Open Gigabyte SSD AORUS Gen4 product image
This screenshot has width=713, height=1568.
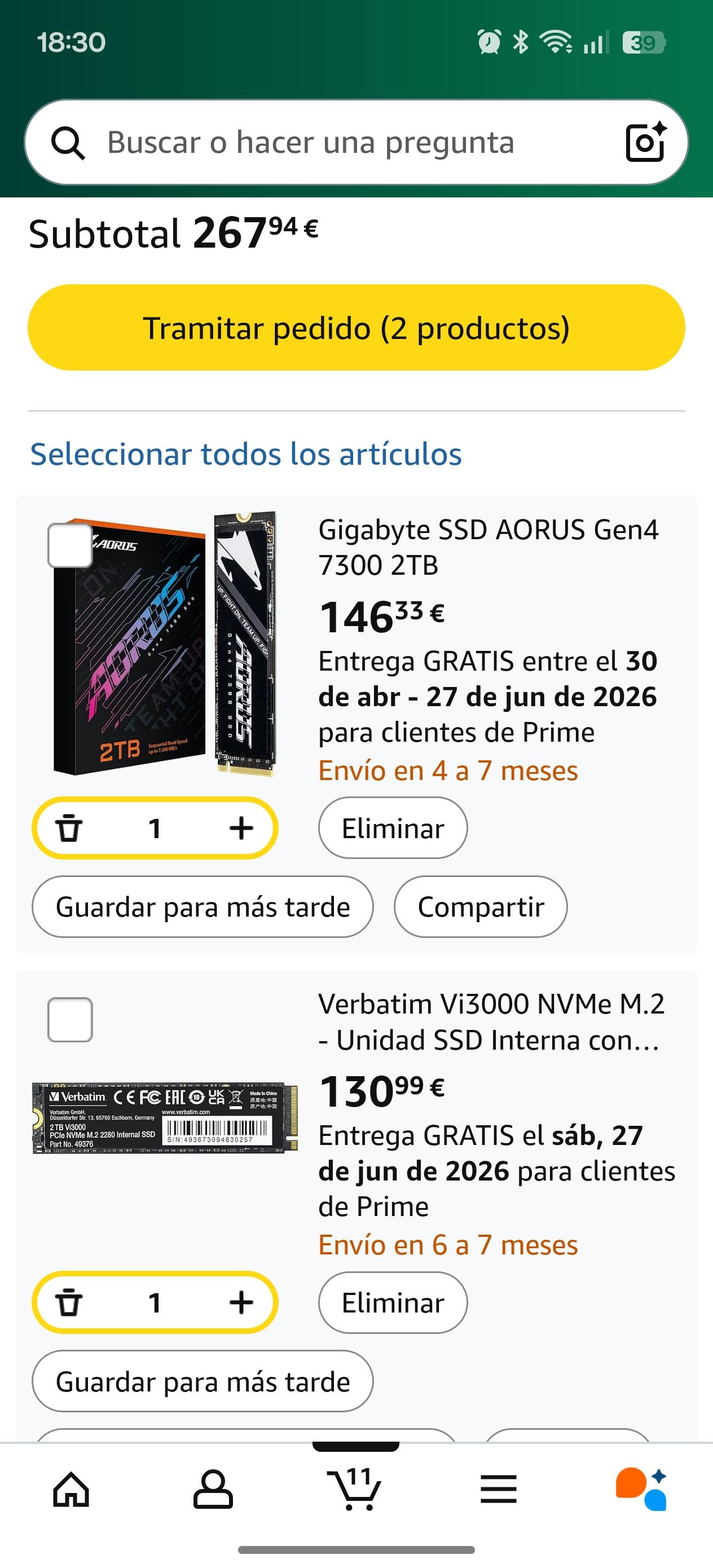pos(164,645)
